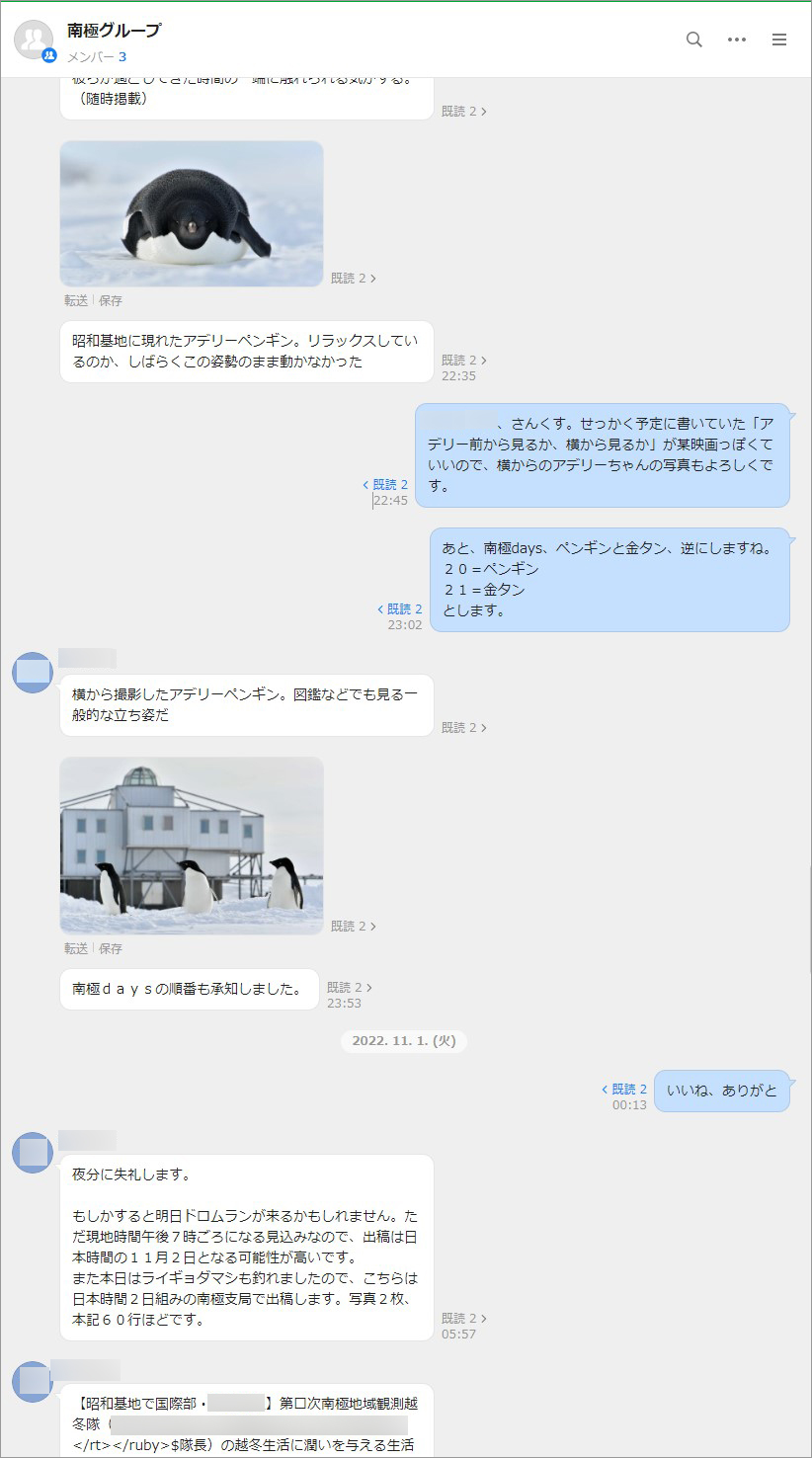View who read the 22:45 message
Screen dimensions: 812x1458
[x=385, y=484]
